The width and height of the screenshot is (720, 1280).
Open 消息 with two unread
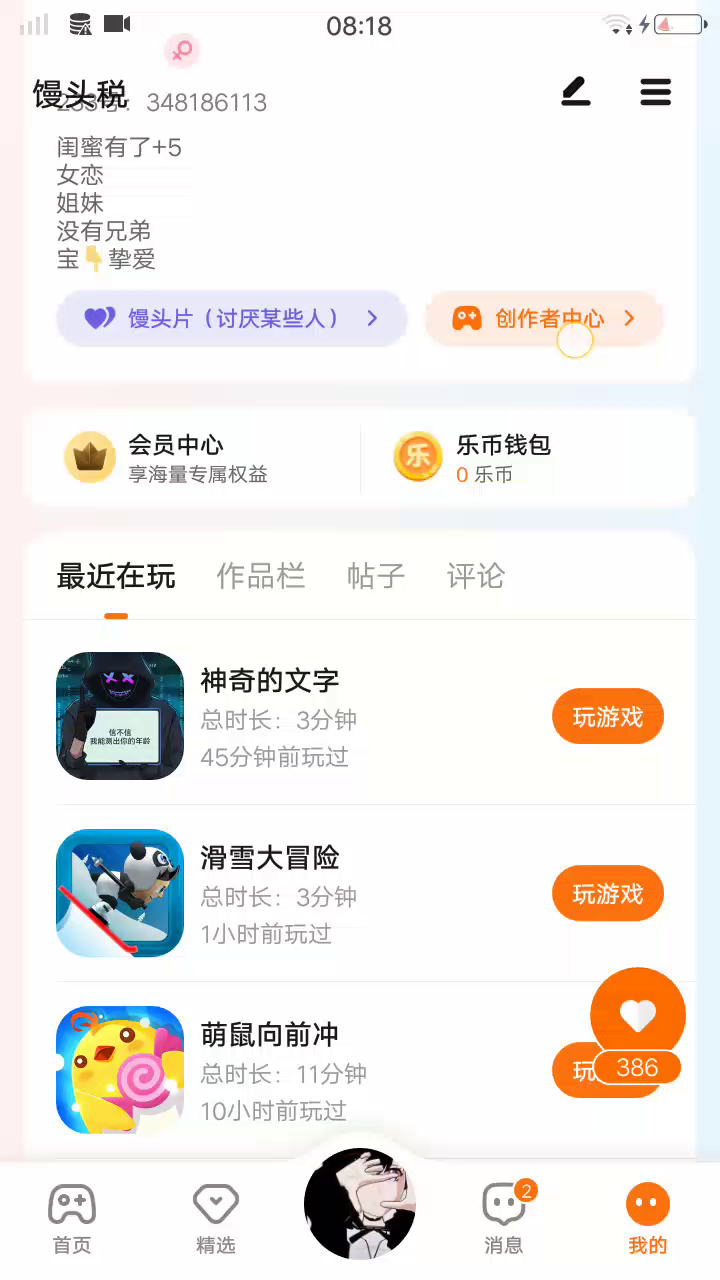[504, 1217]
